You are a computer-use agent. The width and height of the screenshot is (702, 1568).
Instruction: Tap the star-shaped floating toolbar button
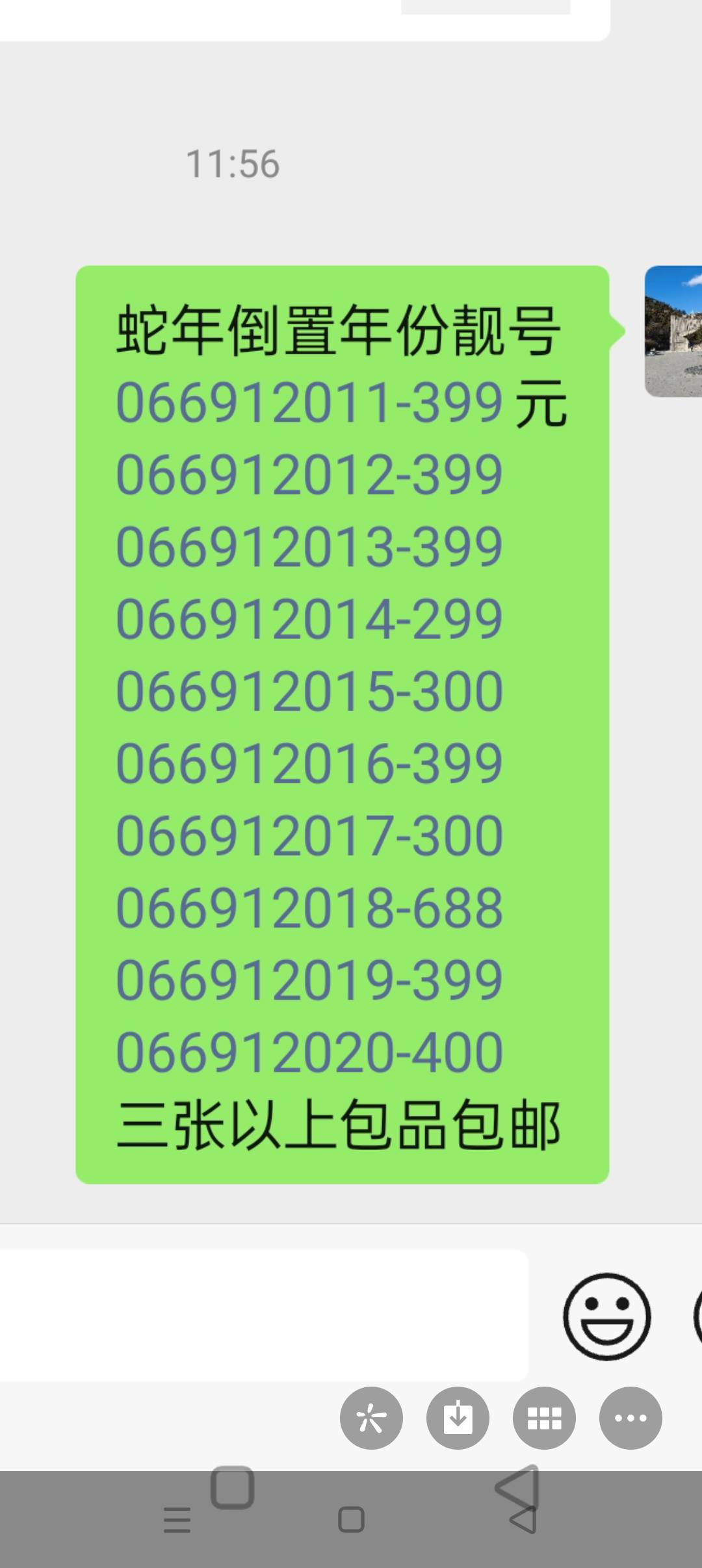pos(371,1418)
